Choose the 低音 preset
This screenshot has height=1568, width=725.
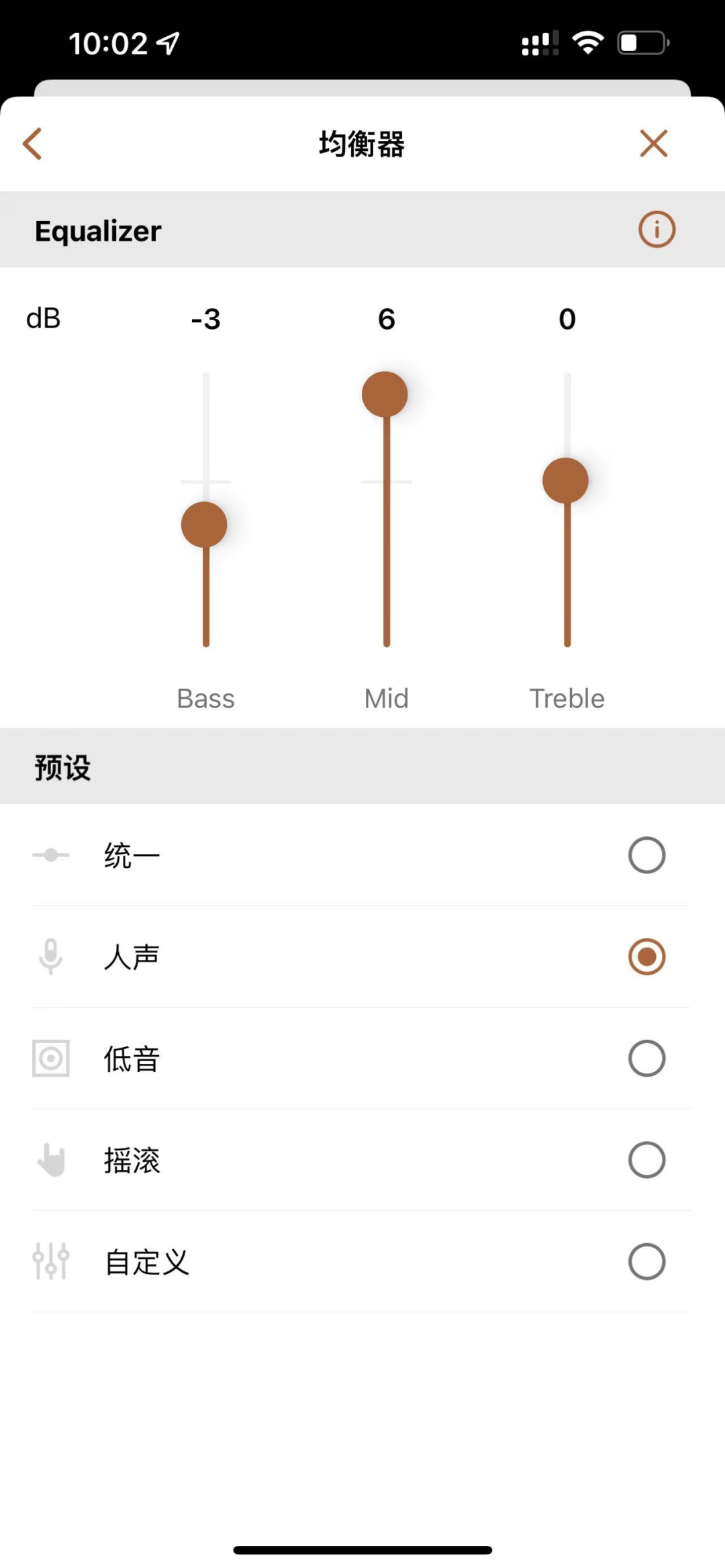click(x=646, y=1059)
